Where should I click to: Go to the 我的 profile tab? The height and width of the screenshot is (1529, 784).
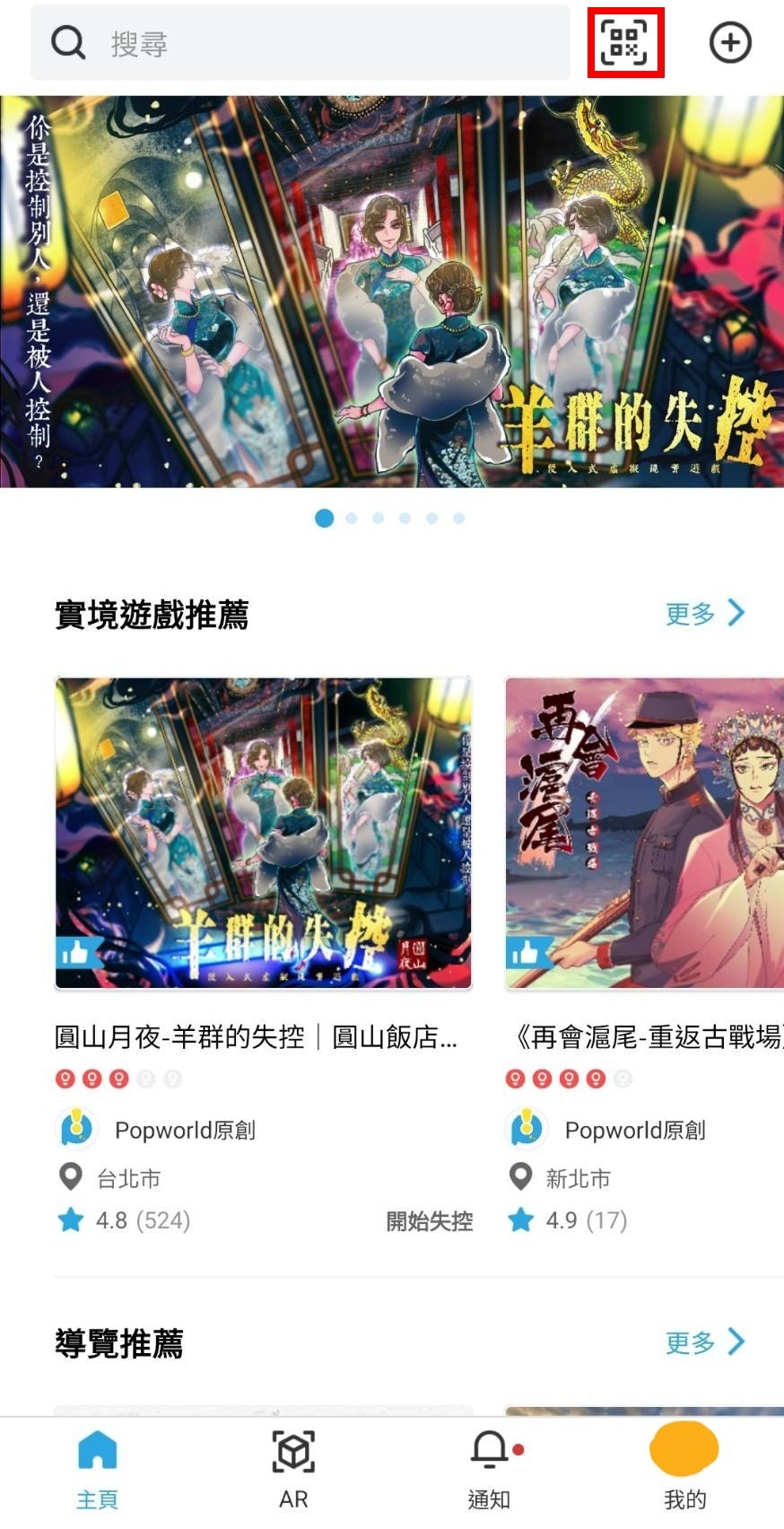[x=684, y=1468]
